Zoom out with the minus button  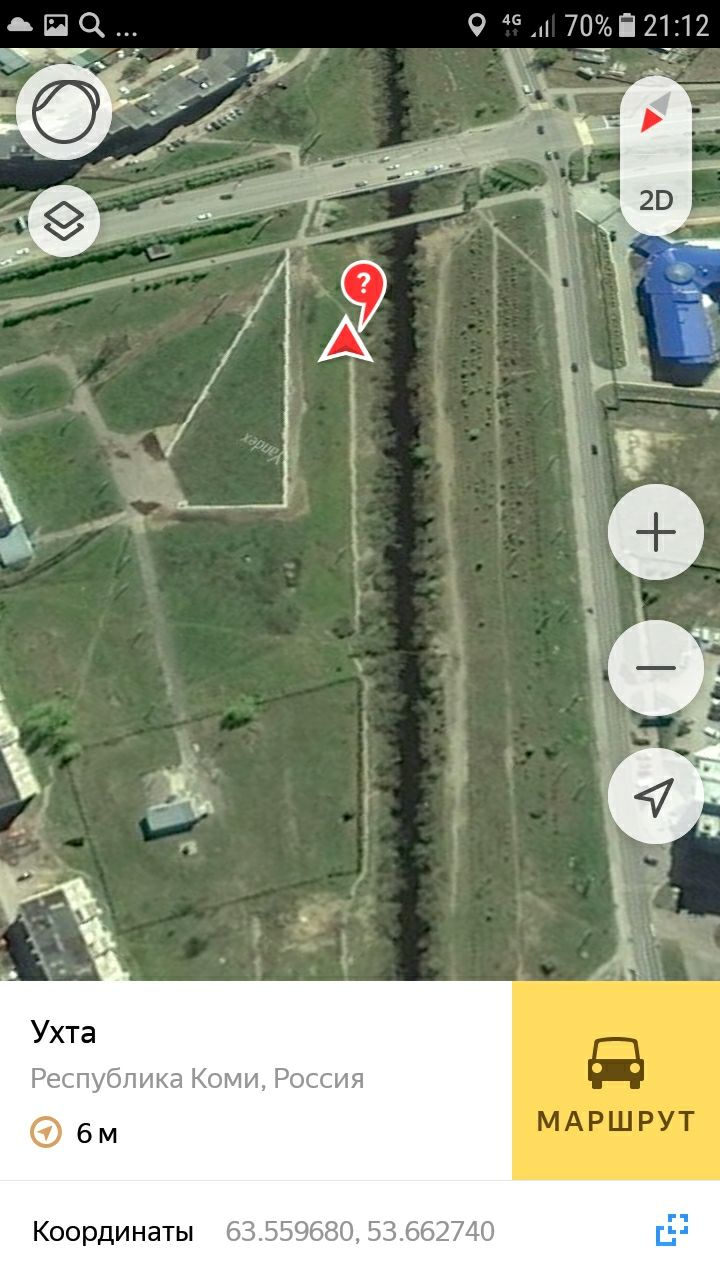[656, 668]
